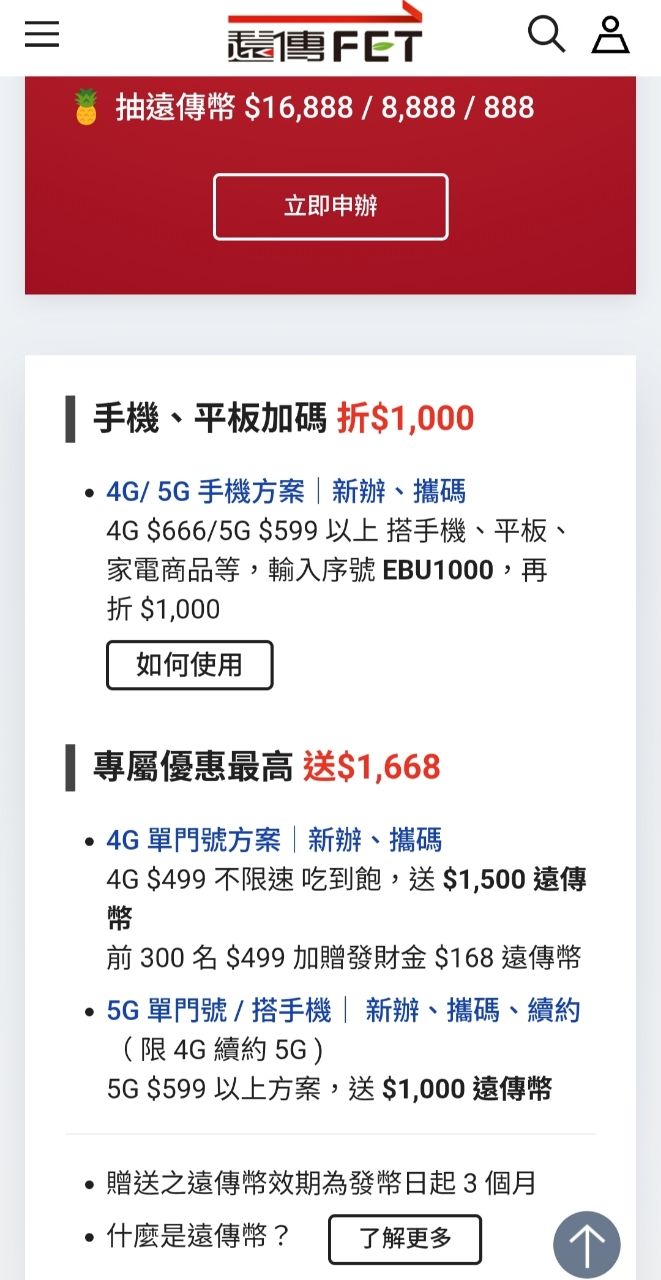661x1280 pixels.
Task: Tap the 立即申辦 button
Action: pyautogui.click(x=330, y=207)
